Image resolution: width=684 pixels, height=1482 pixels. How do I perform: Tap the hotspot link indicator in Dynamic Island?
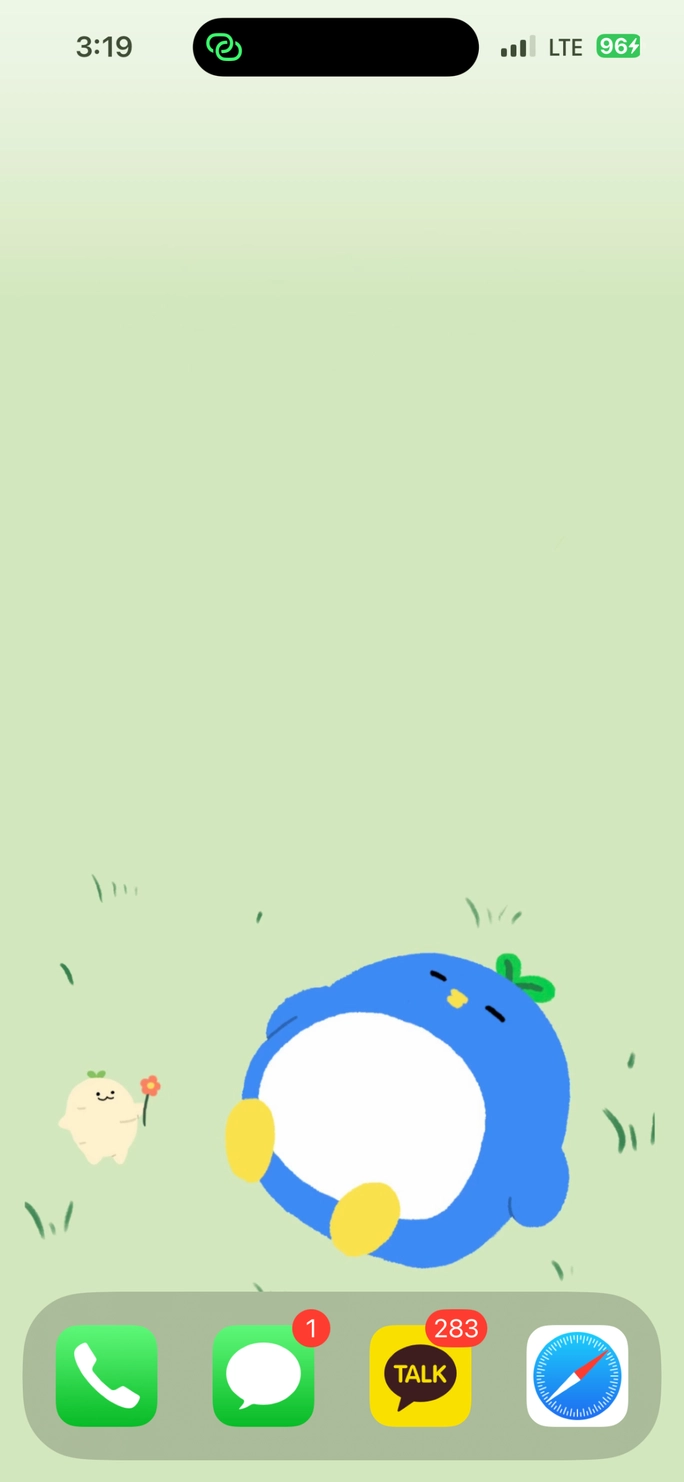(x=224, y=47)
